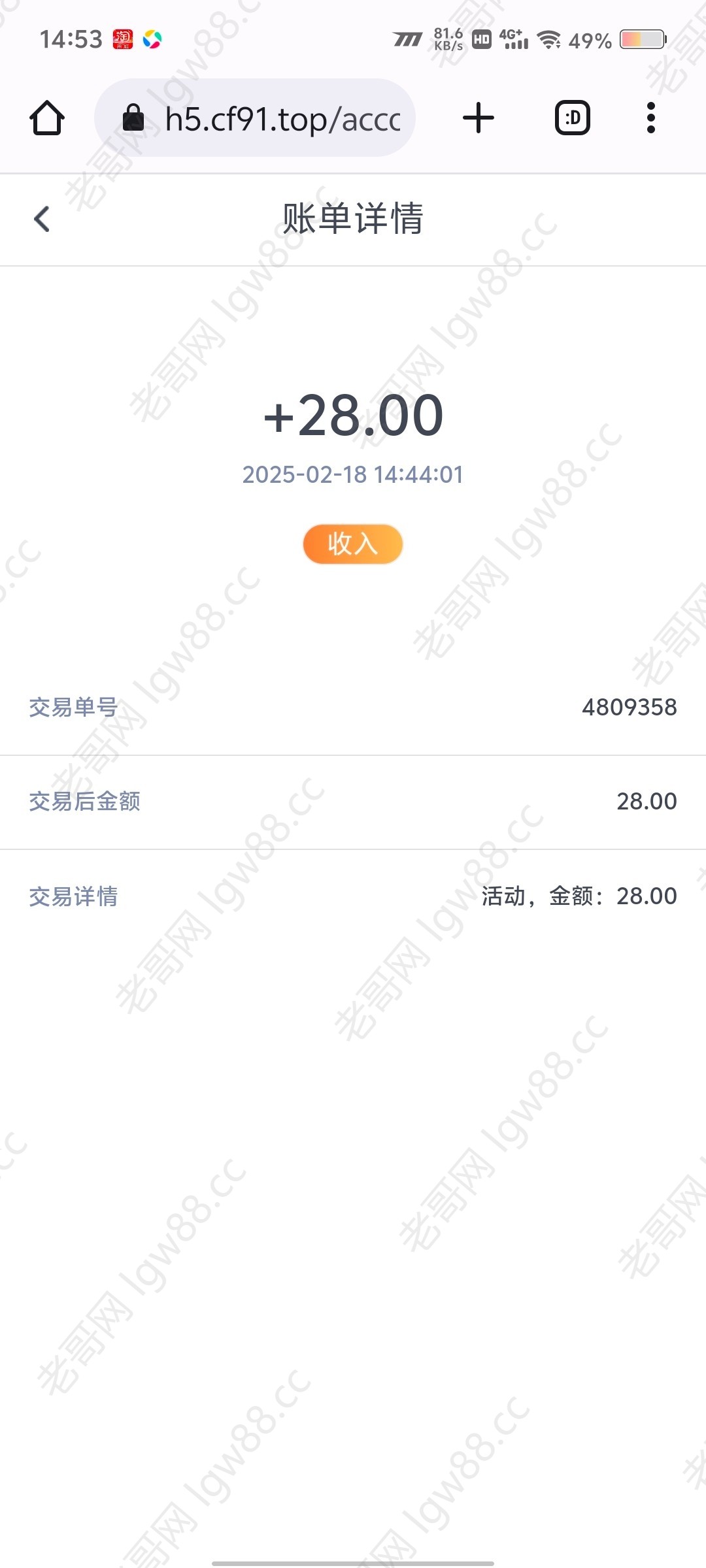This screenshot has height=1568, width=706.
Task: Open the browser three-dot overflow menu
Action: click(x=650, y=118)
